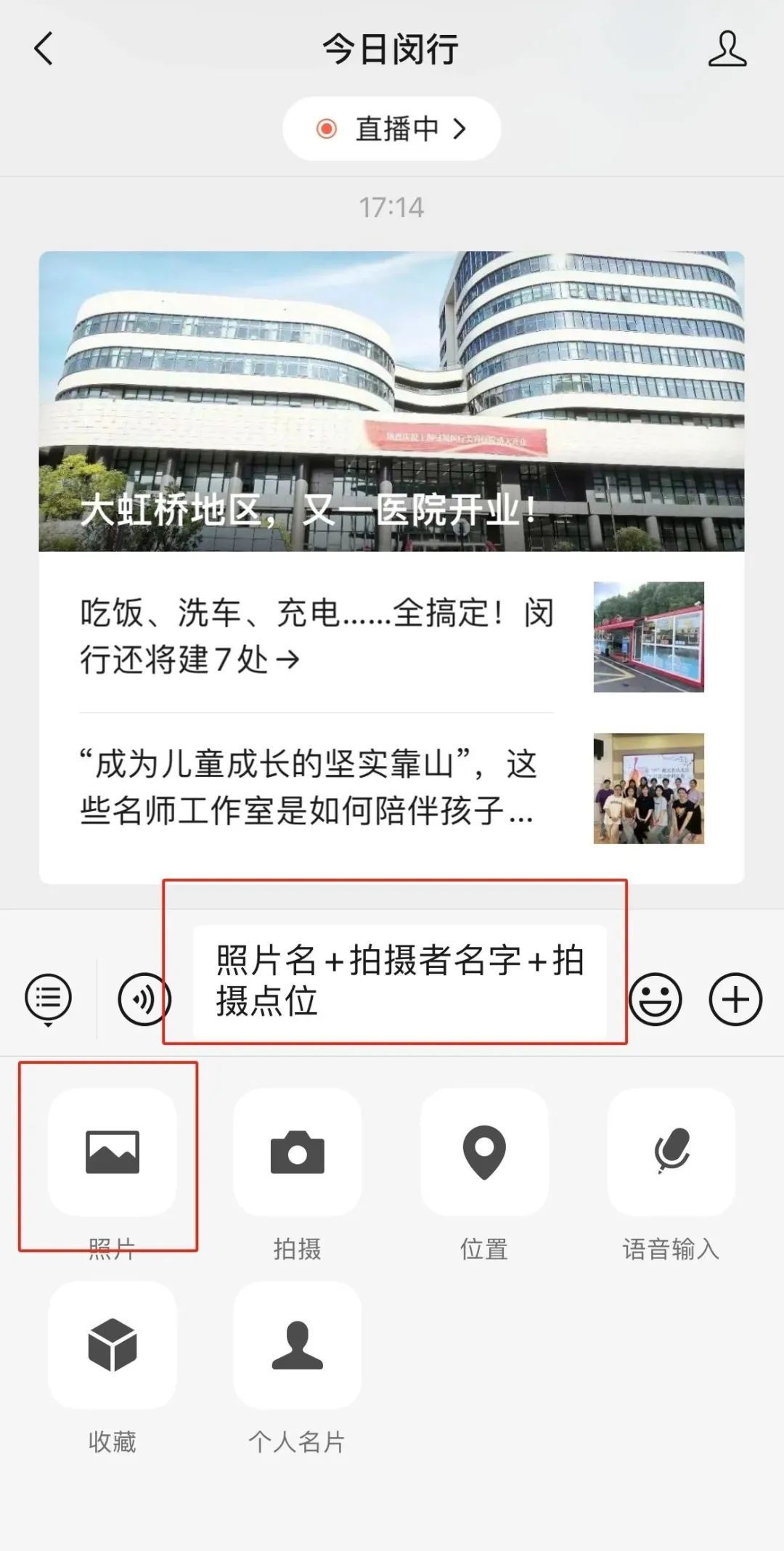The width and height of the screenshot is (784, 1551).
Task: Toggle the plus attachment panel
Action: tap(735, 1000)
